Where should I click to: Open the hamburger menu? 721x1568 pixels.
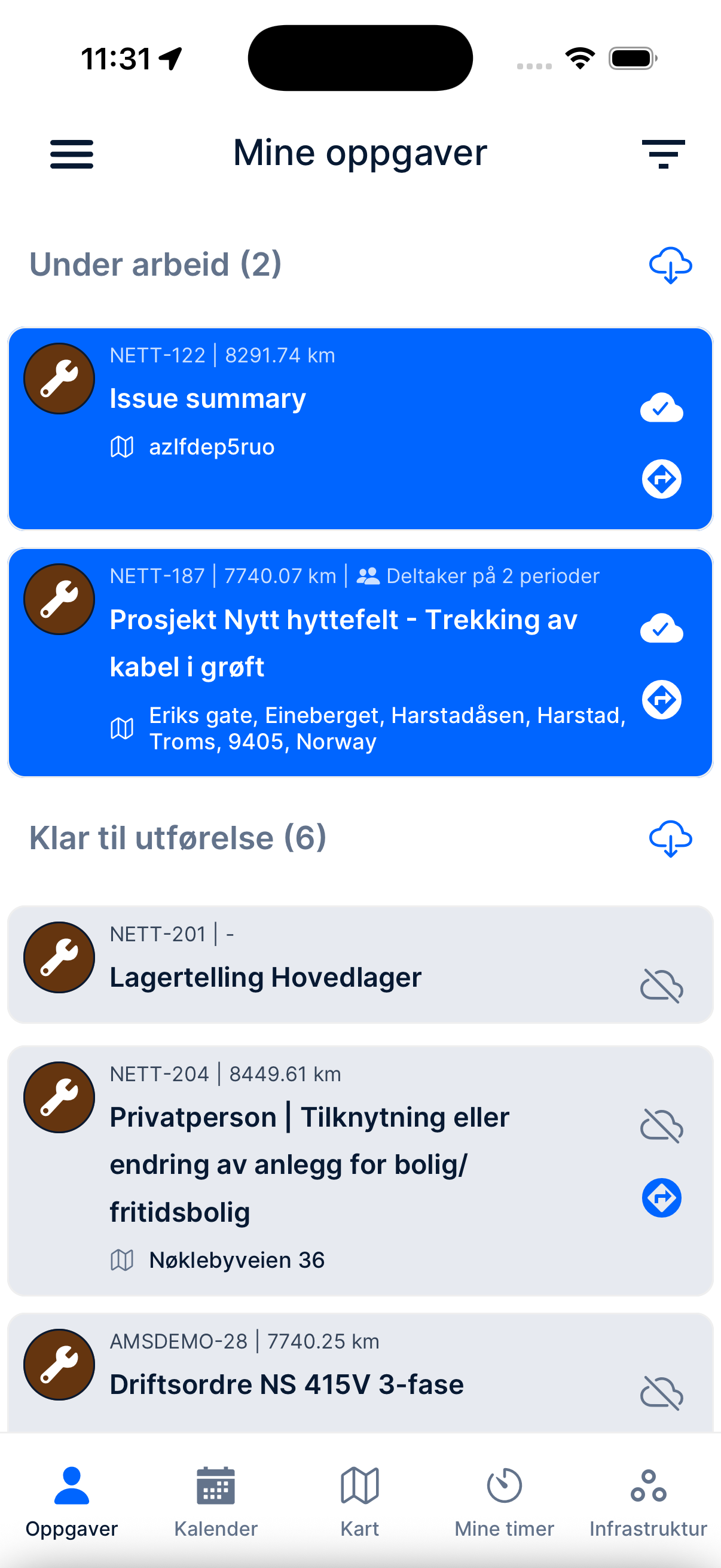click(x=72, y=153)
